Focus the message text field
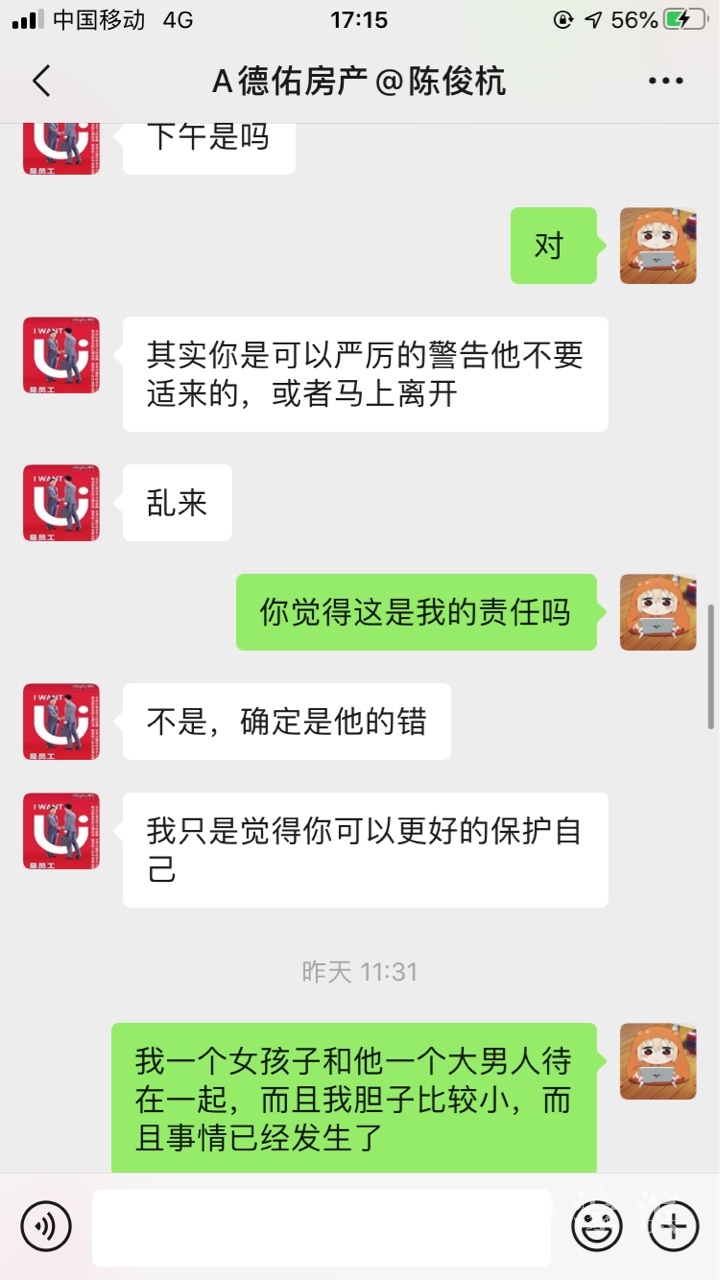 [320, 1227]
